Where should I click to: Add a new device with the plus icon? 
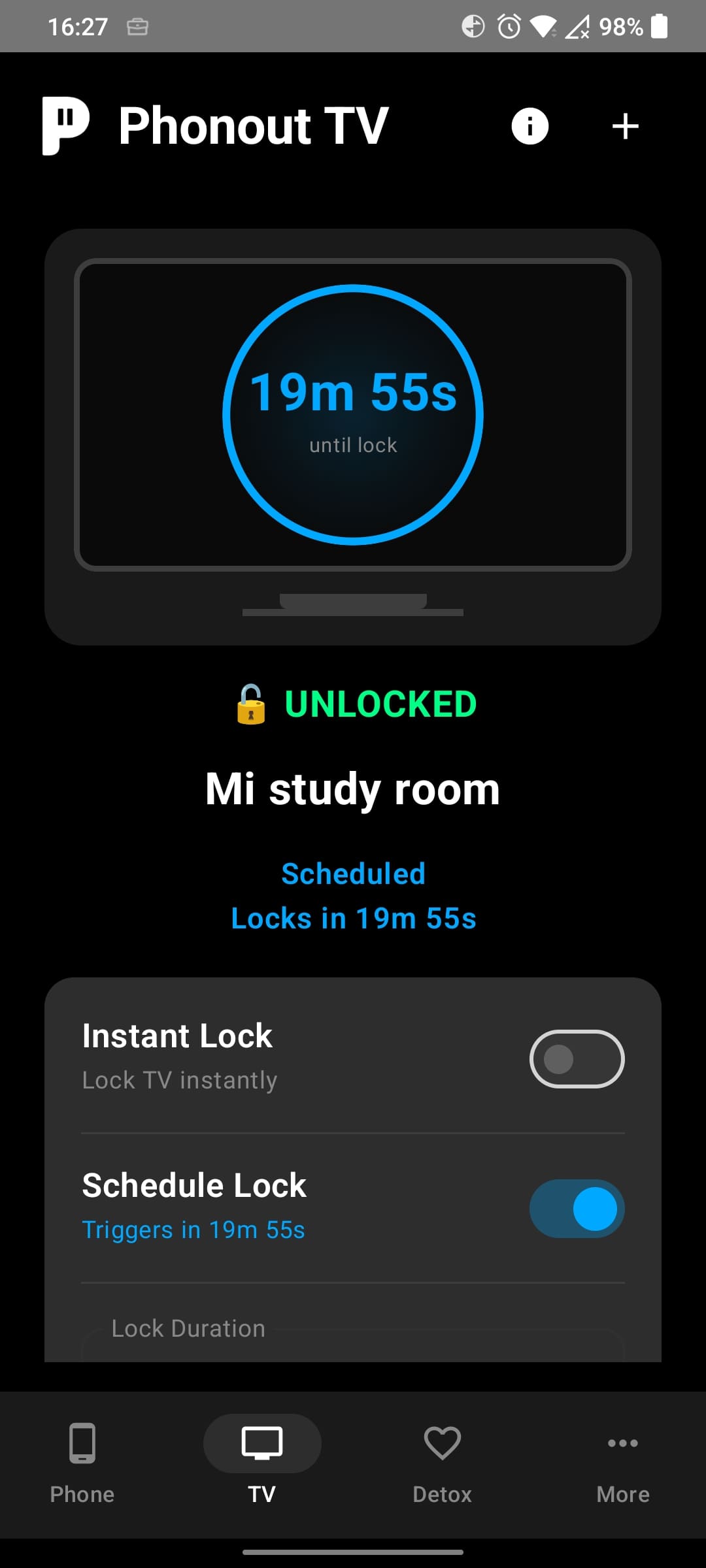625,125
